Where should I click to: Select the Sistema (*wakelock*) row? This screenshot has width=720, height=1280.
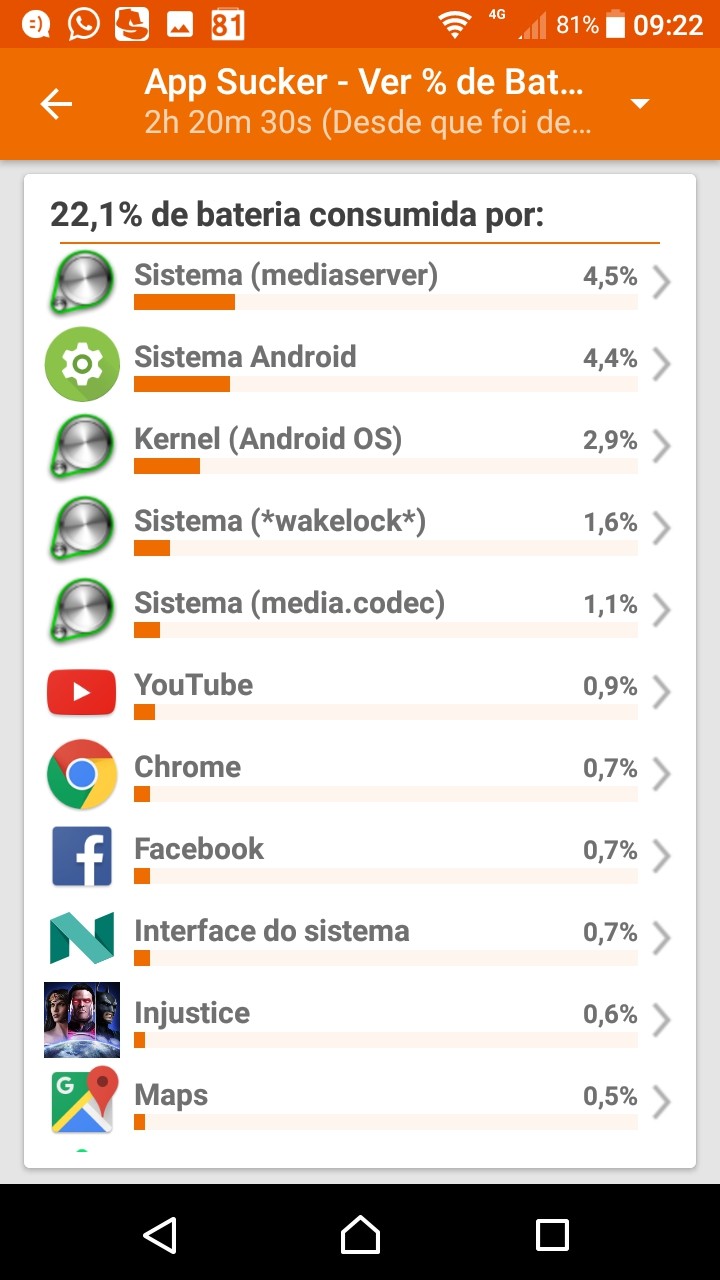coord(360,529)
